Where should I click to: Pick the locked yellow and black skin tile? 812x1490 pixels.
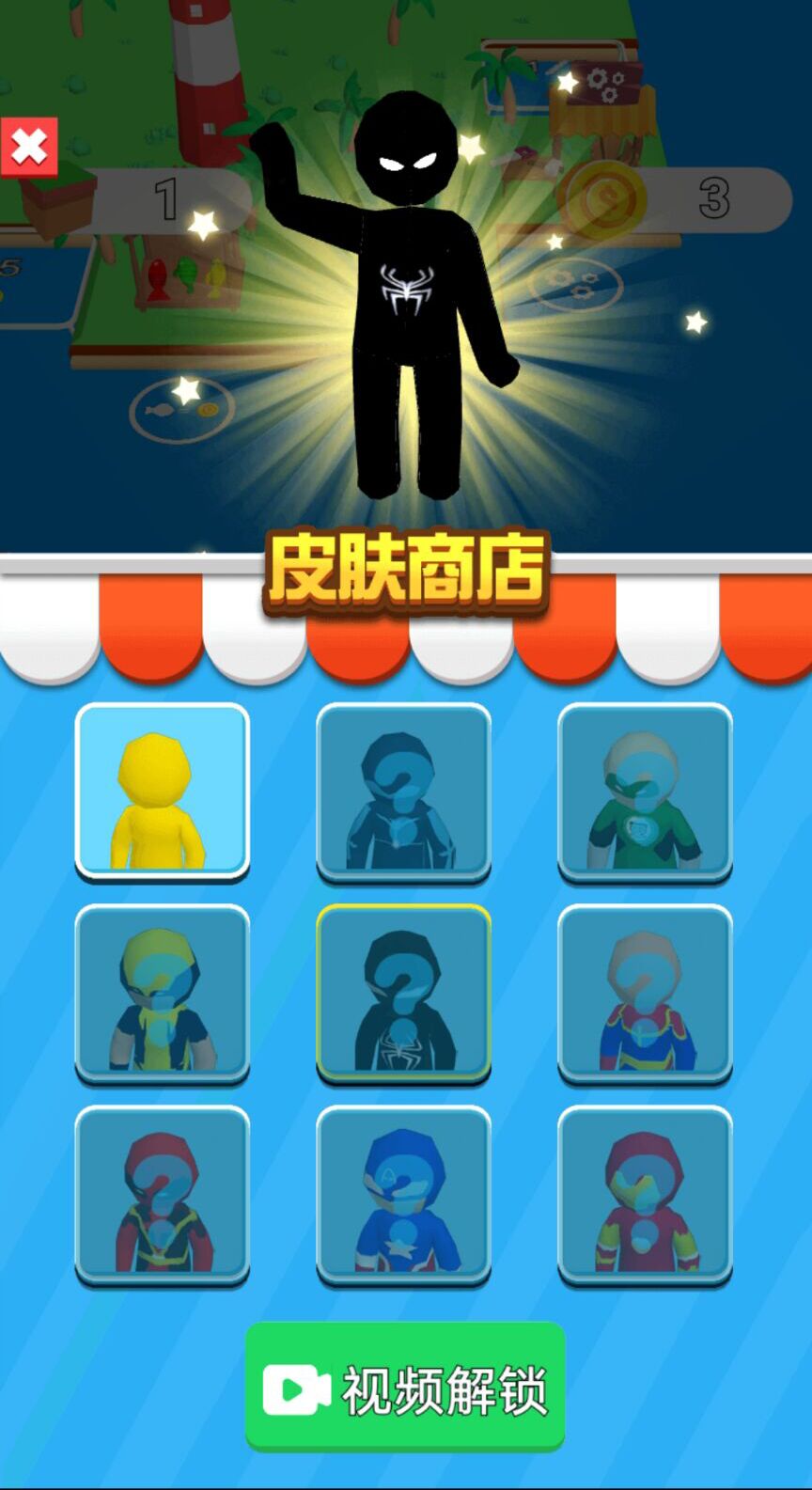coord(162,992)
